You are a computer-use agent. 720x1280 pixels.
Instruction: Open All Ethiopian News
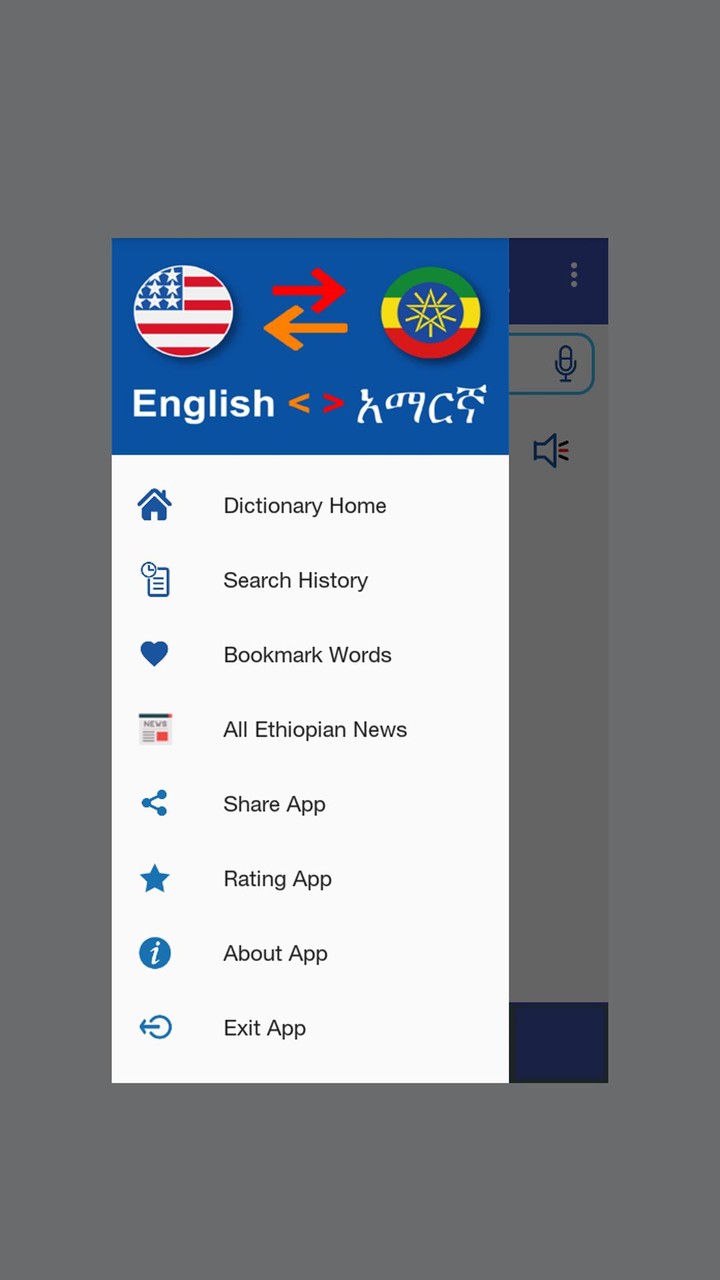tap(314, 730)
